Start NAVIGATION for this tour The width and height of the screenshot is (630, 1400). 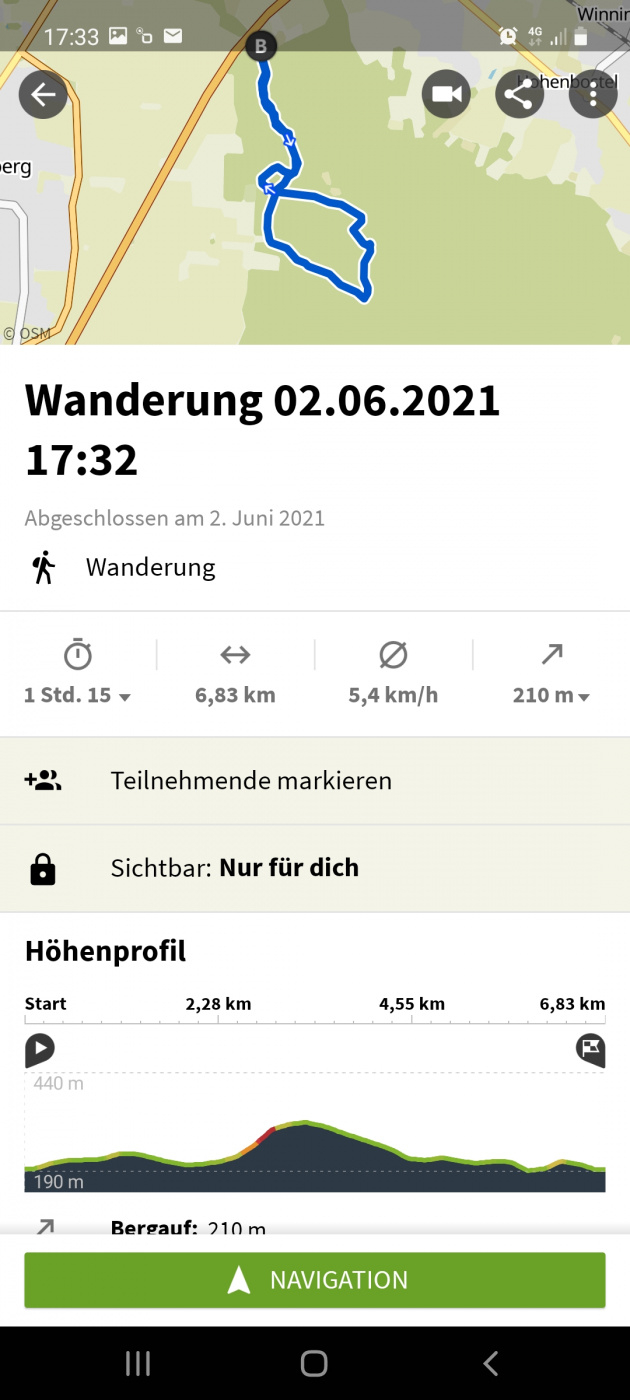(315, 1280)
